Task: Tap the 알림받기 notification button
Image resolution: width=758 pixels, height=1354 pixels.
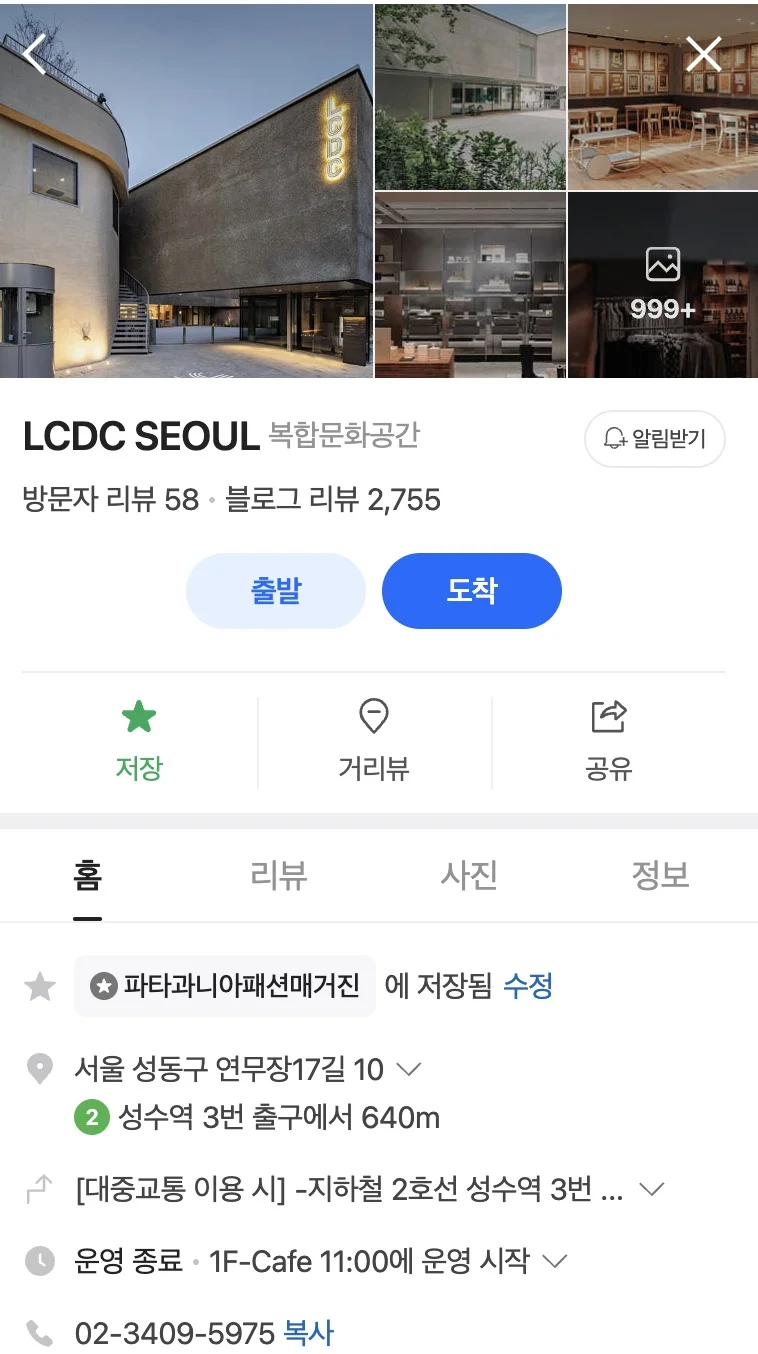Action: (x=655, y=439)
